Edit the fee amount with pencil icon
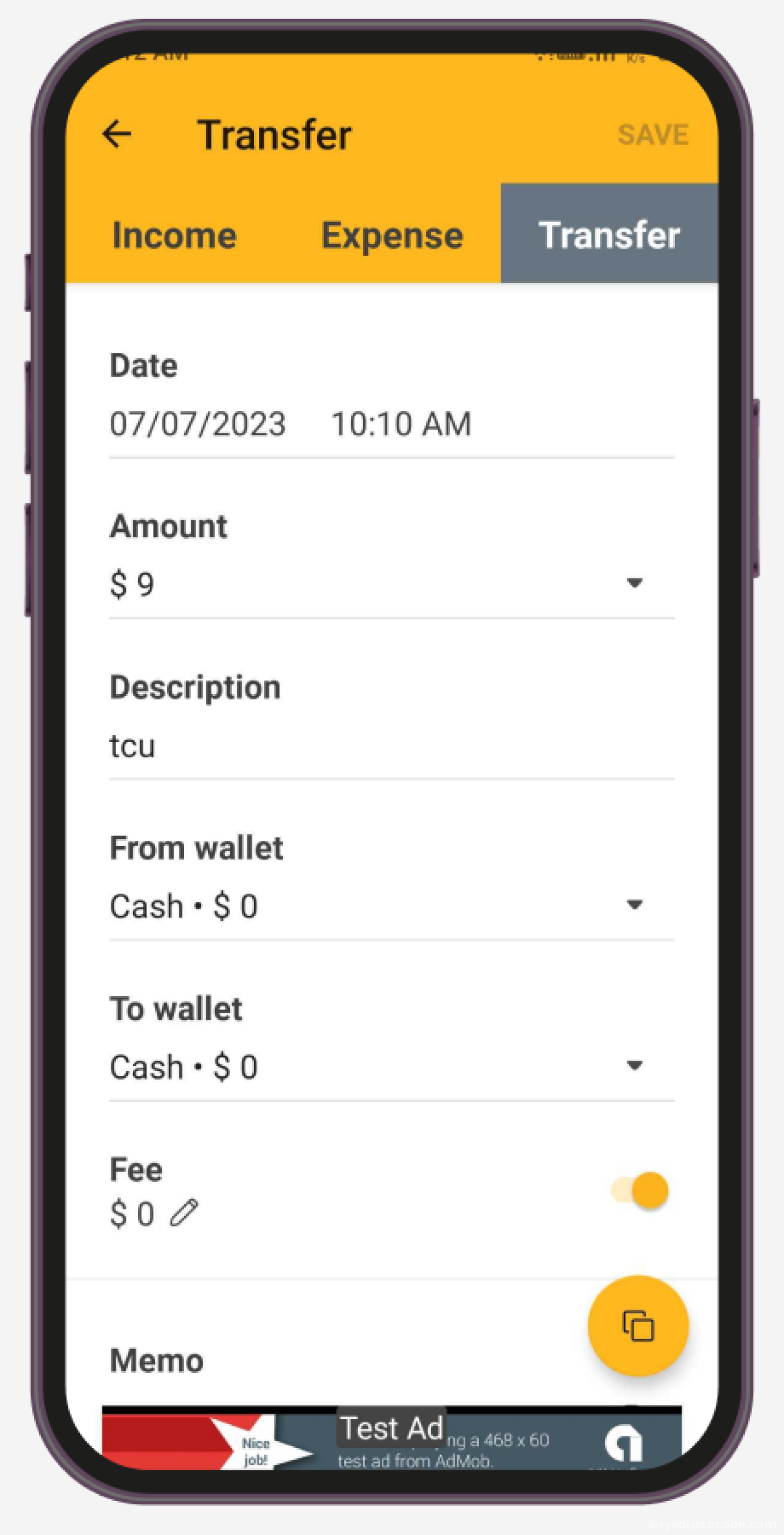784x1535 pixels. (x=183, y=1213)
